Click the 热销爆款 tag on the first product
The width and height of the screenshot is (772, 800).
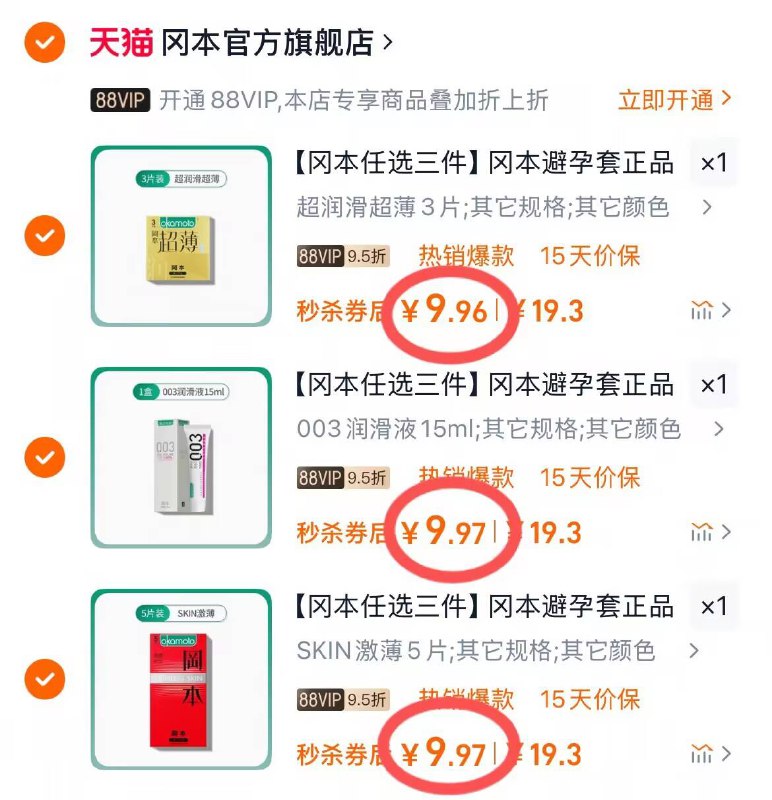(468, 256)
